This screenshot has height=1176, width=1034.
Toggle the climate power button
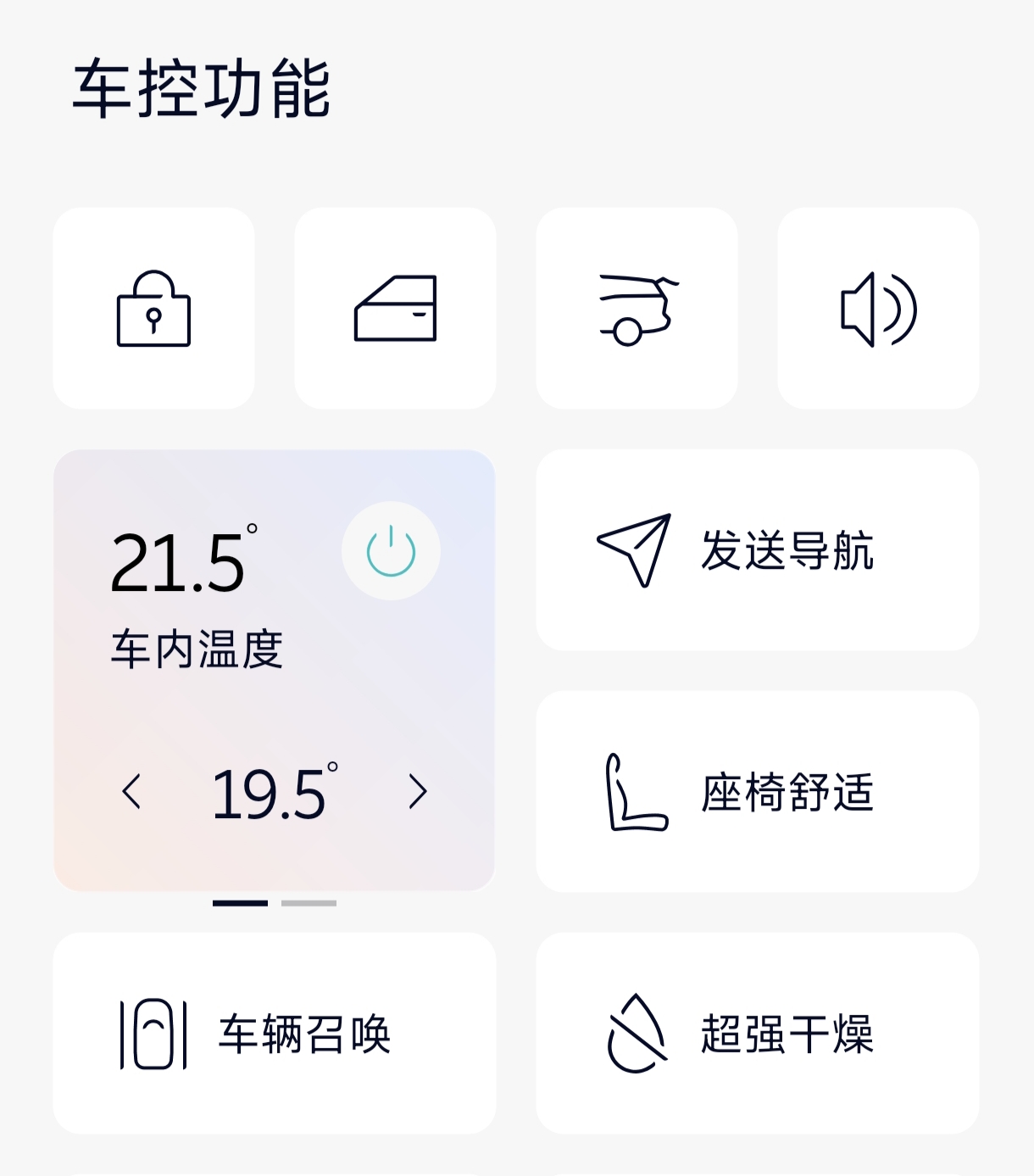pos(391,551)
